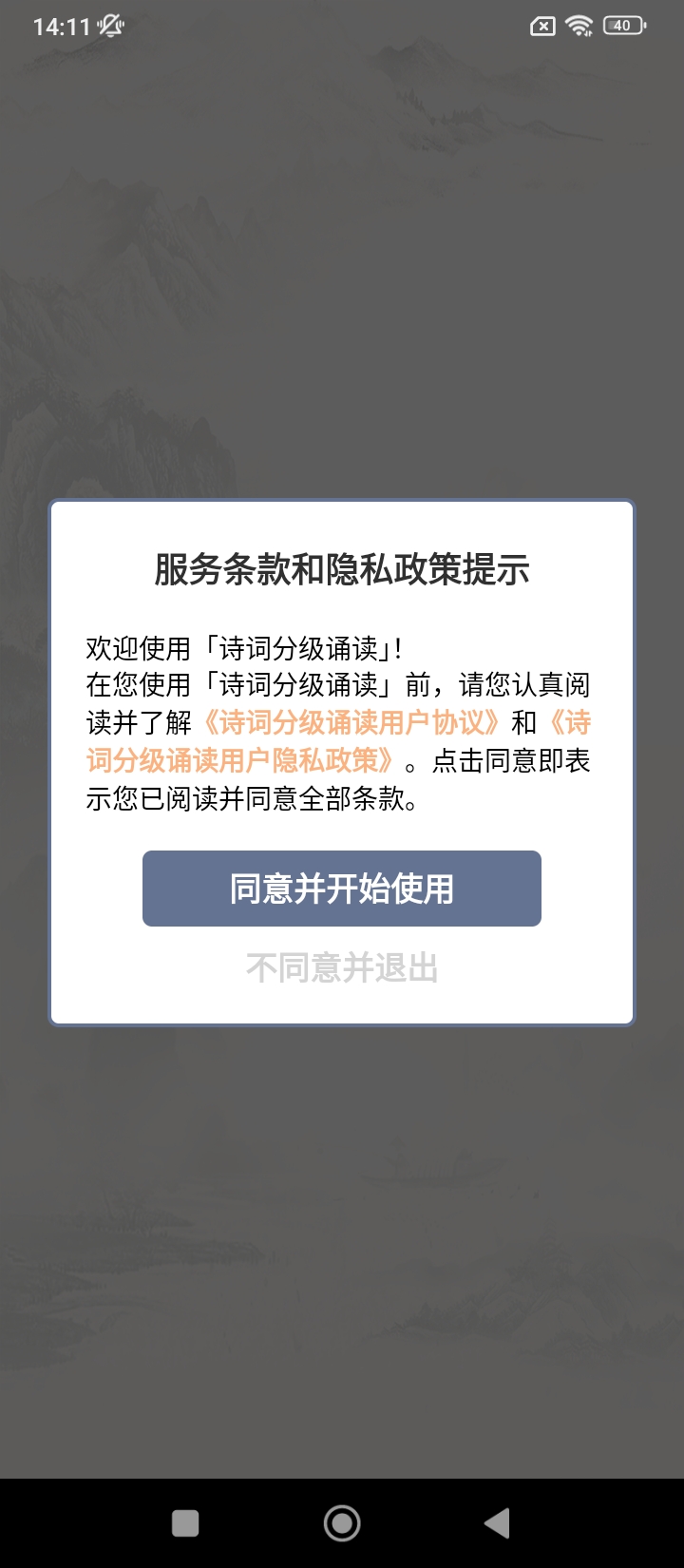This screenshot has height=1568, width=684.
Task: Tap 同意并开始使用 button
Action: (x=342, y=889)
